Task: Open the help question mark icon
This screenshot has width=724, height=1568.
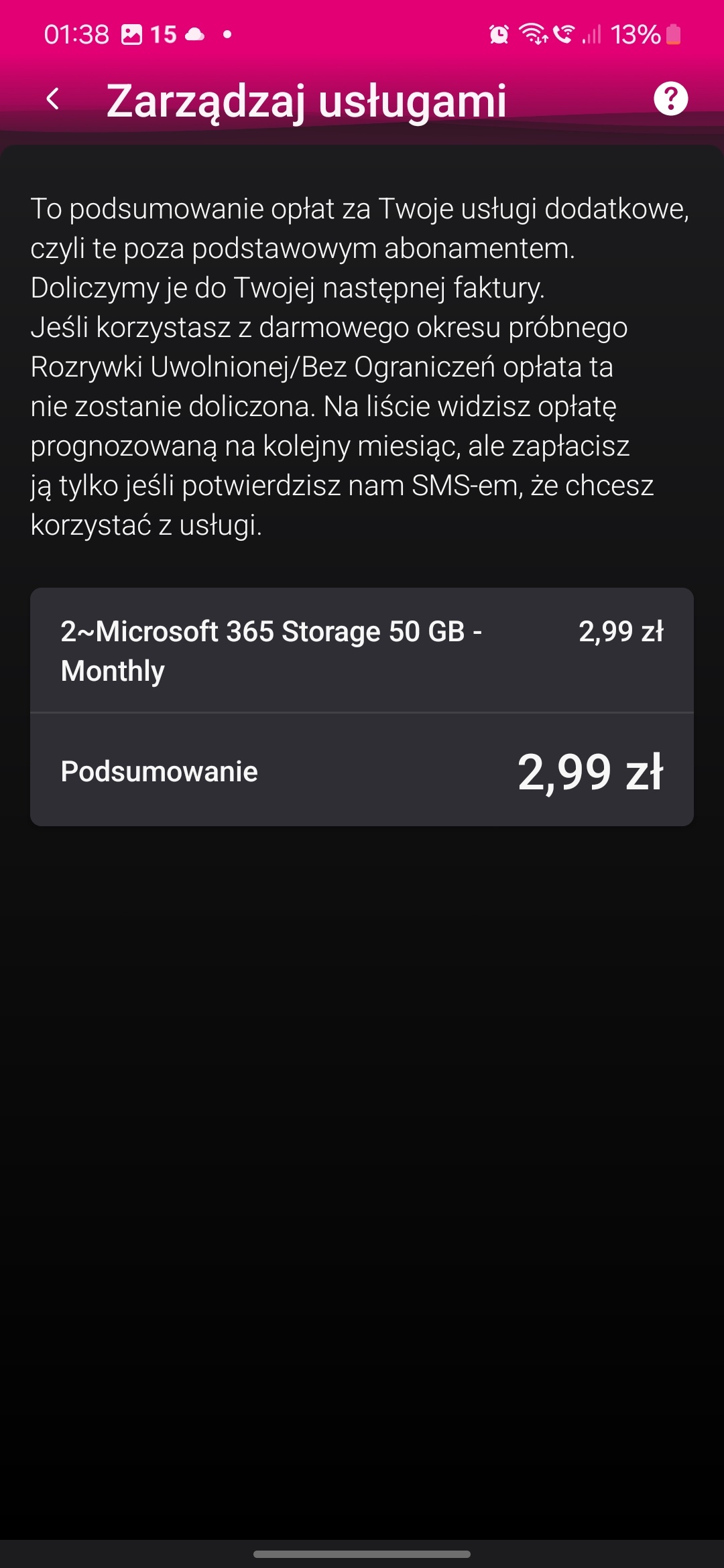Action: click(x=670, y=99)
